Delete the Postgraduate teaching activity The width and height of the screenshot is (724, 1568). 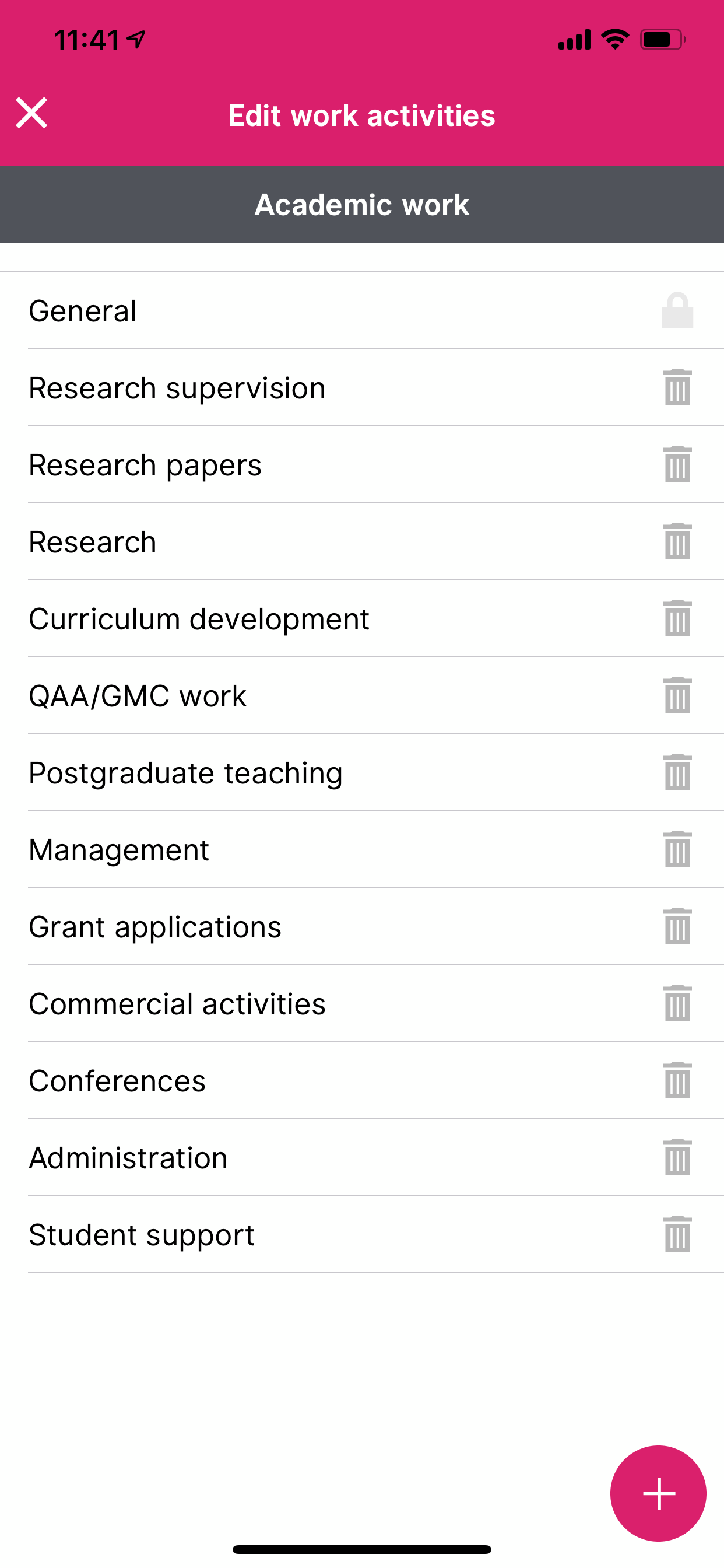coord(677,772)
